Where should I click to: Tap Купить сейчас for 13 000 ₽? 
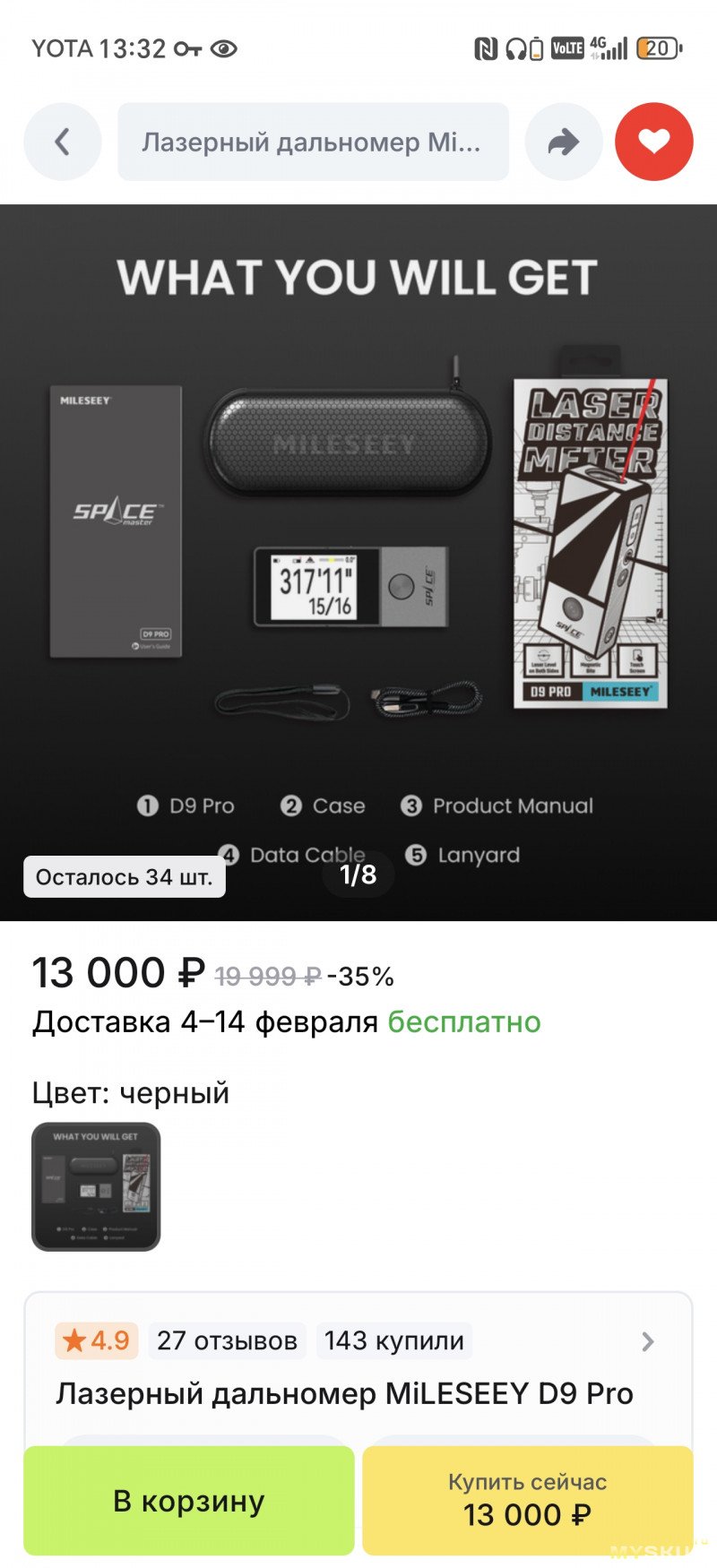(x=527, y=1501)
